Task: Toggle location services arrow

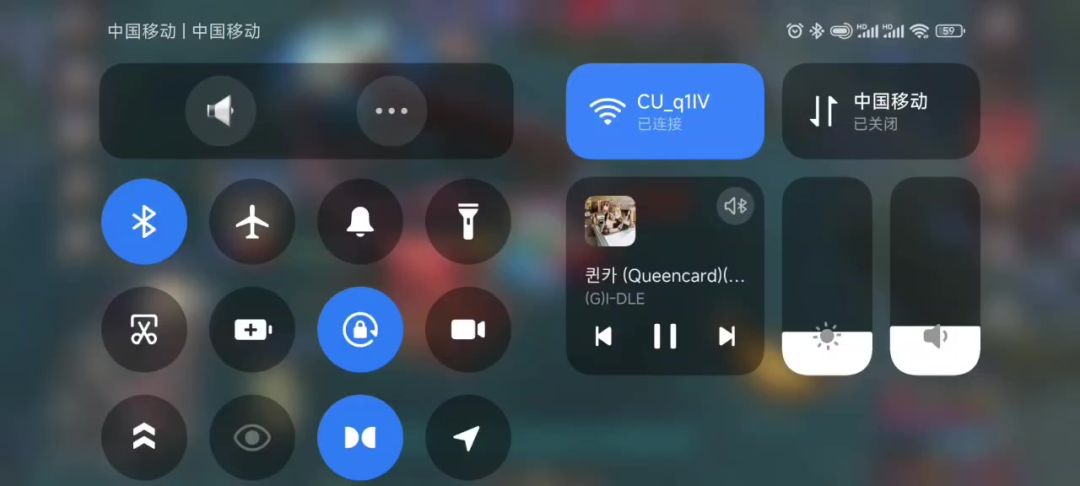Action: pos(468,438)
